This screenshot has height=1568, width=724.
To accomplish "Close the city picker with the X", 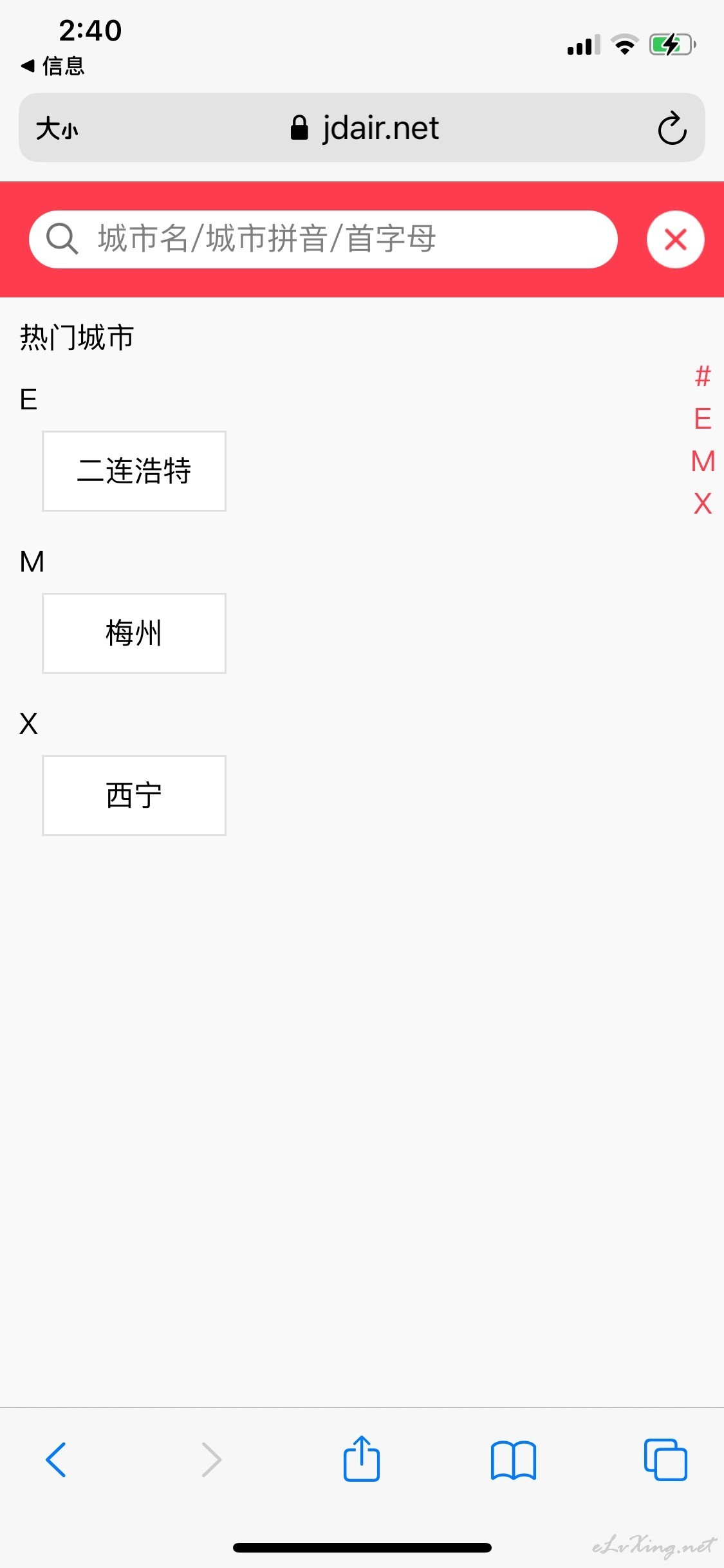I will (x=675, y=239).
